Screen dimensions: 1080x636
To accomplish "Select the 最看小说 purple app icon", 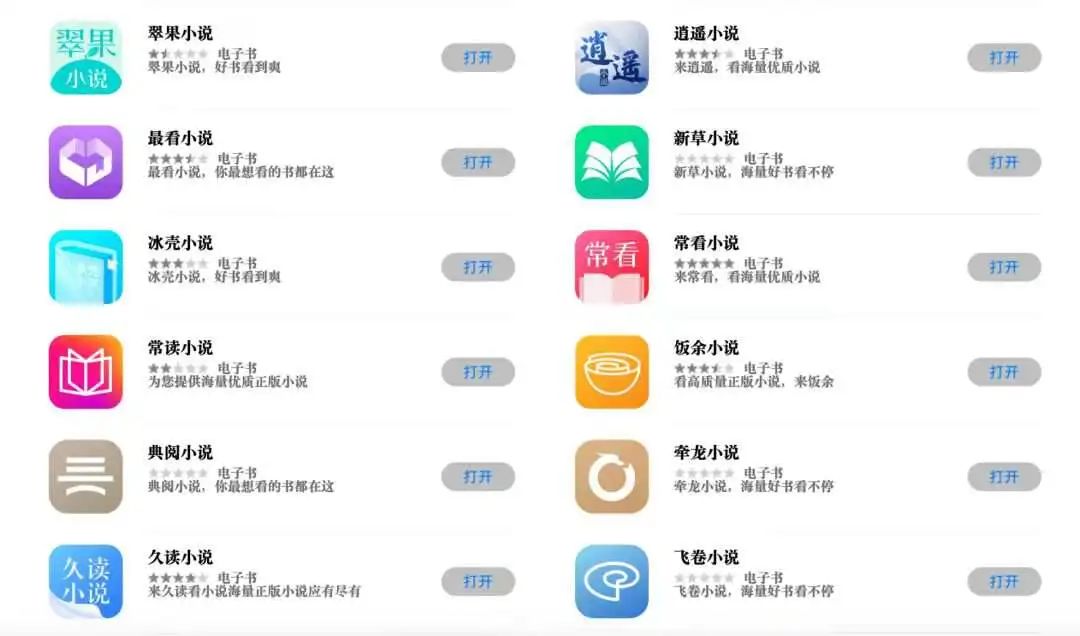I will point(86,162).
